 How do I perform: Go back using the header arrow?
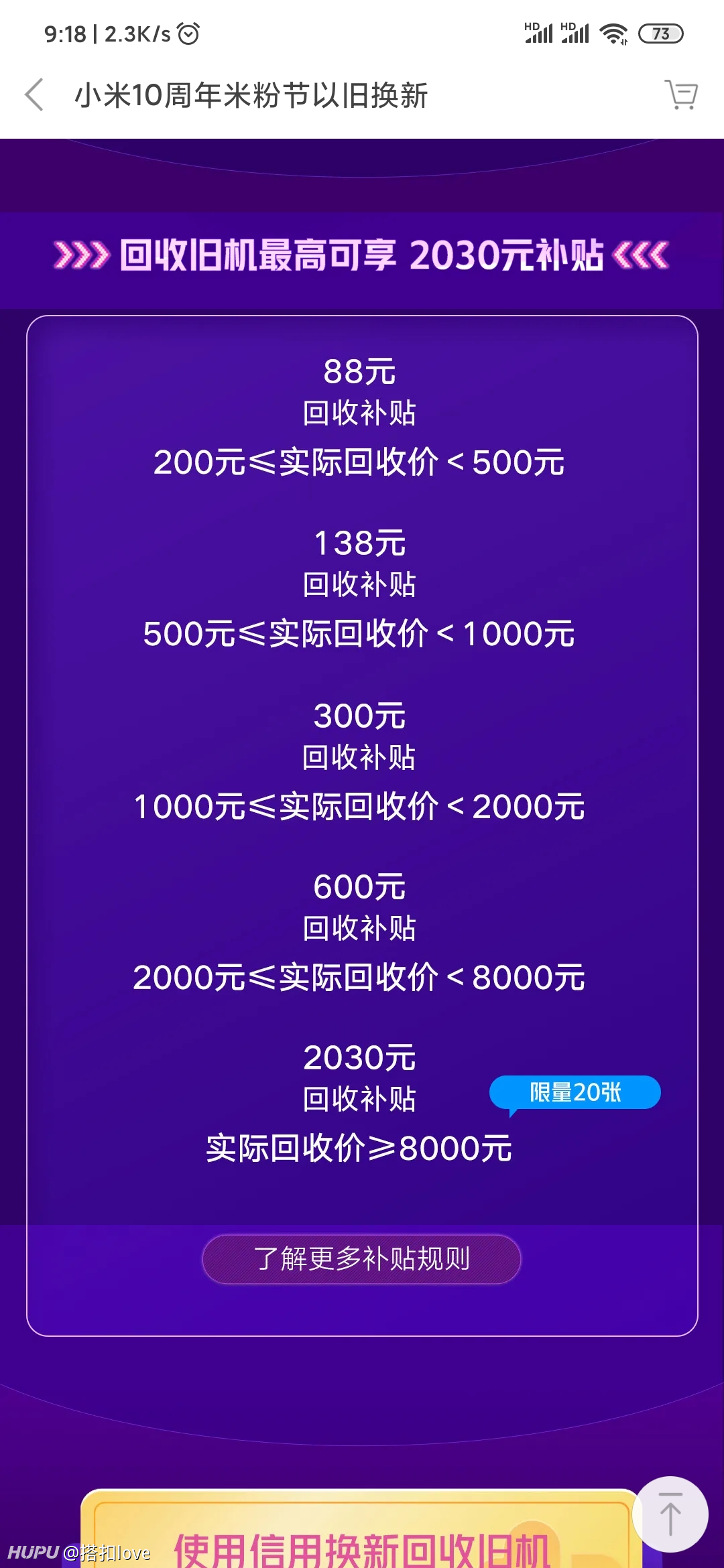(x=34, y=94)
